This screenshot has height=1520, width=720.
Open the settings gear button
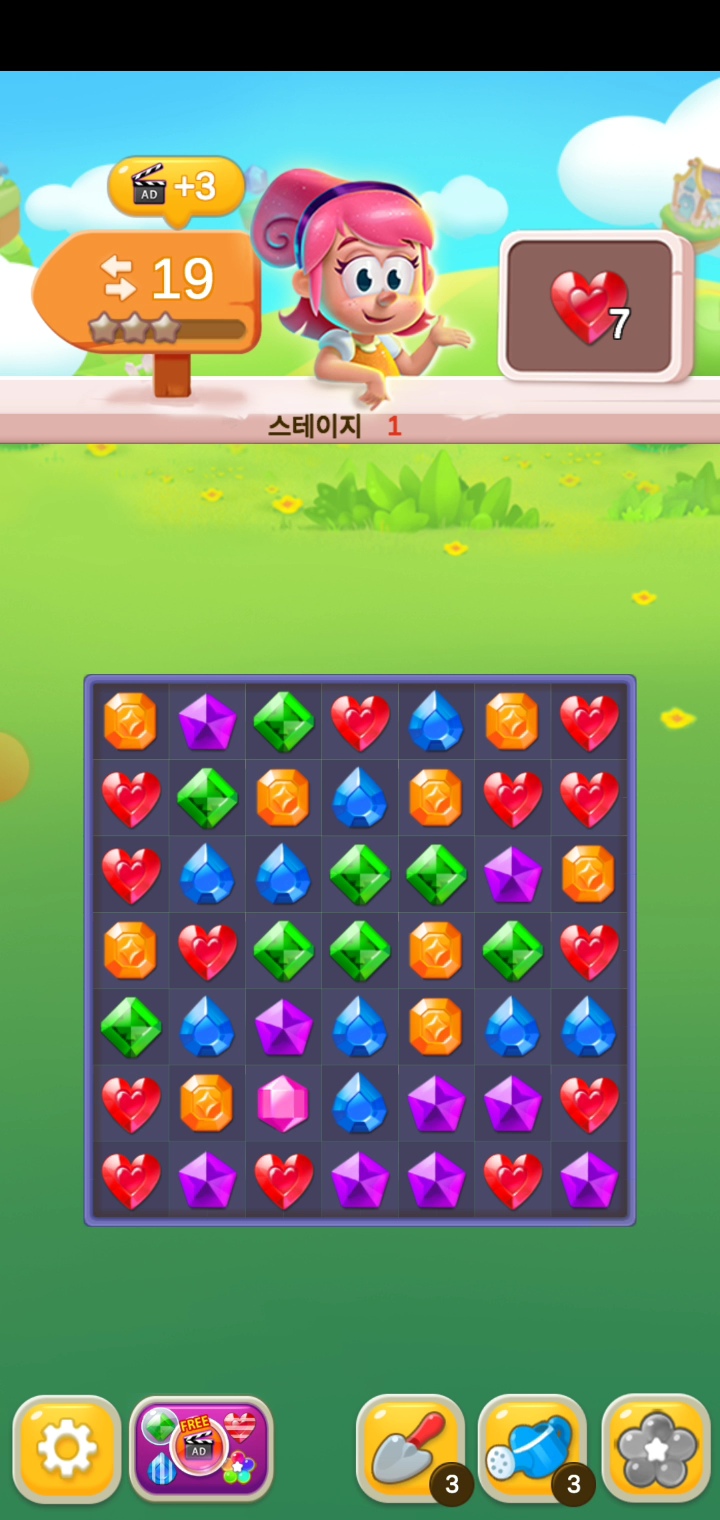coord(67,1448)
